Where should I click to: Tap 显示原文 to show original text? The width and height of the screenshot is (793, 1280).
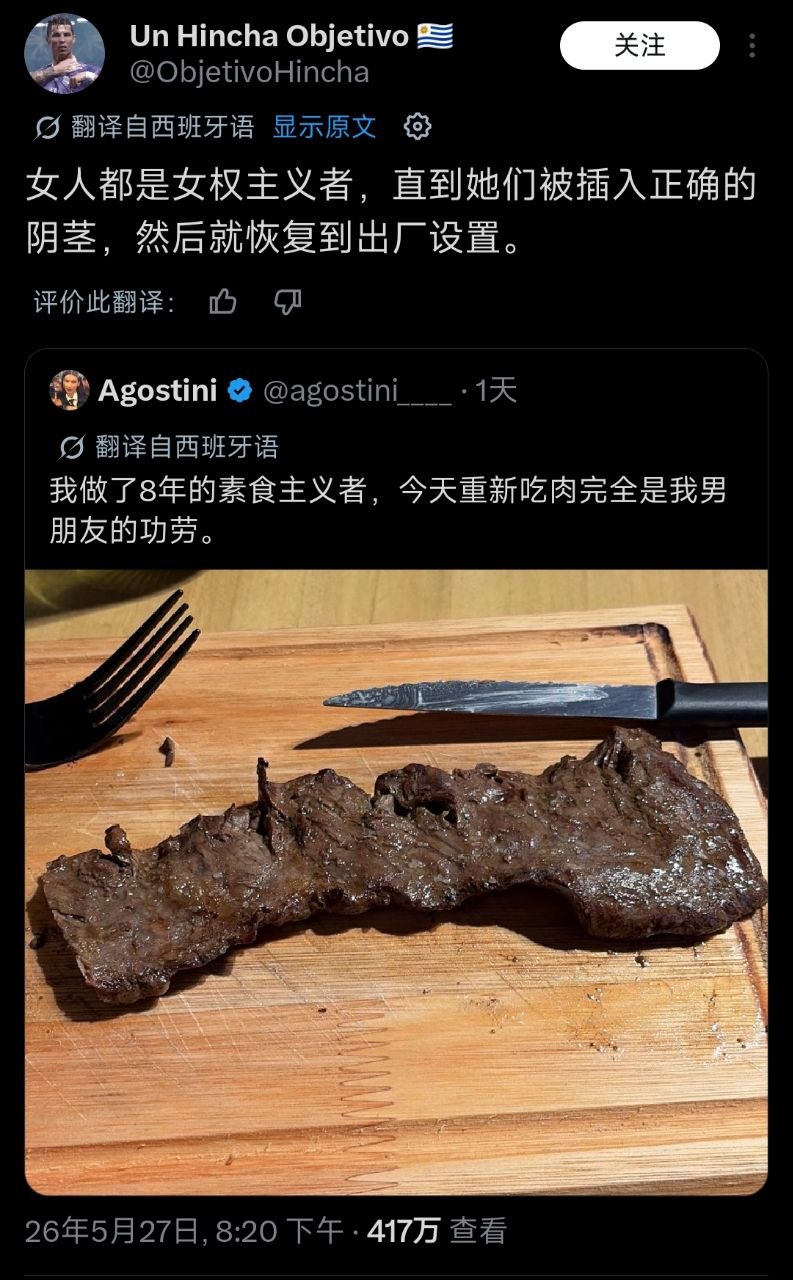(x=325, y=126)
